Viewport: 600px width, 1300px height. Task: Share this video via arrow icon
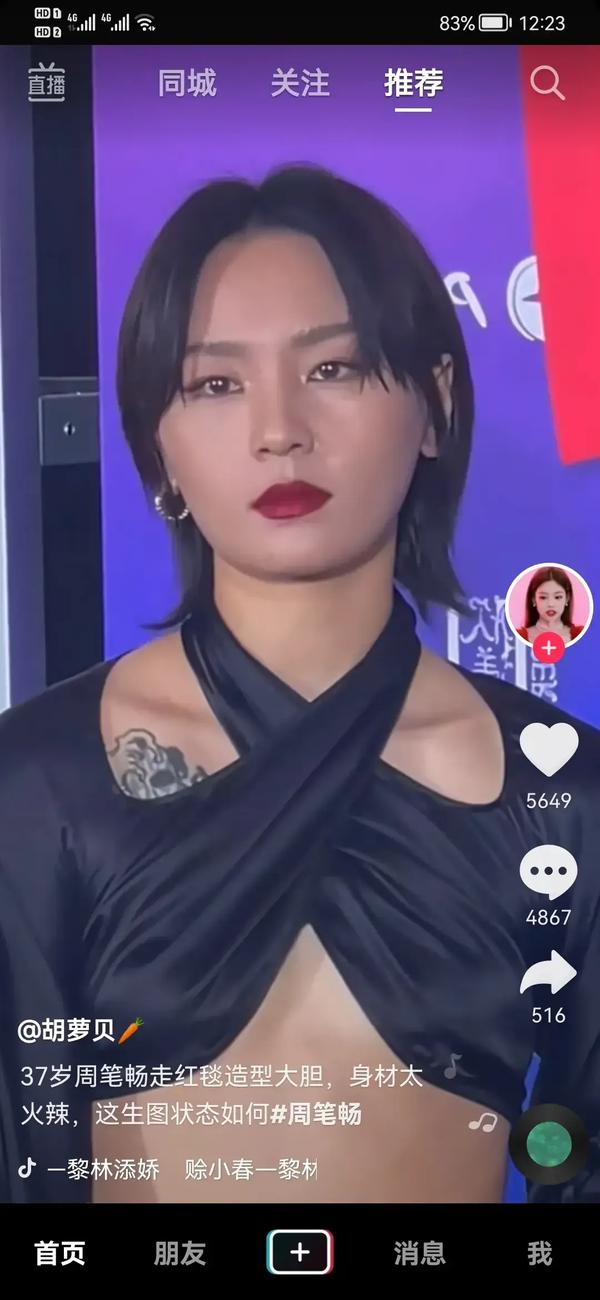pos(548,974)
